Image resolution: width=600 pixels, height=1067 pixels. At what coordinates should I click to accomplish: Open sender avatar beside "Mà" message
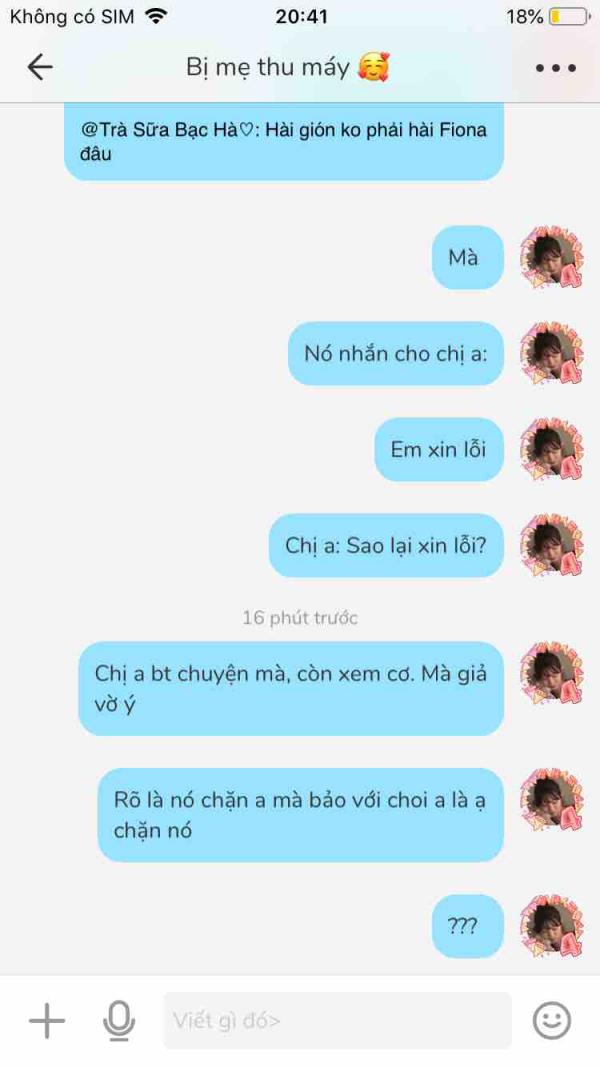552,258
